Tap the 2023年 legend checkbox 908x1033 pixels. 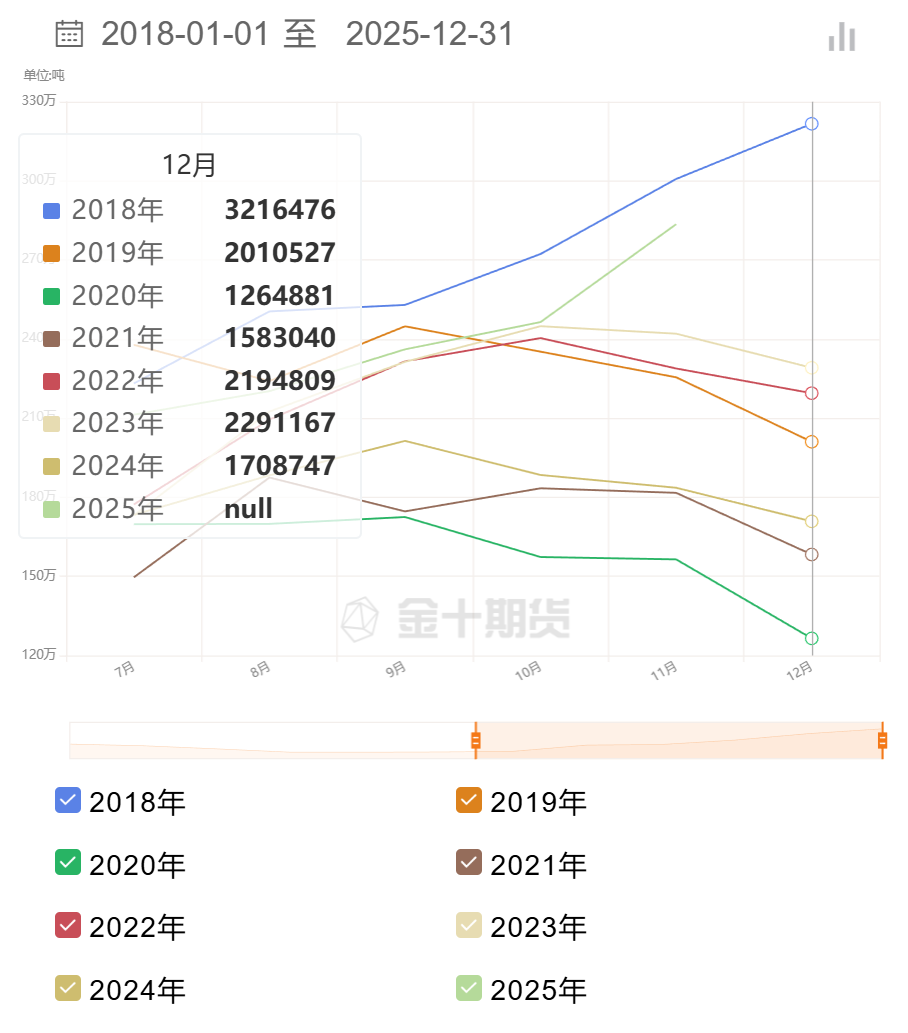[469, 927]
